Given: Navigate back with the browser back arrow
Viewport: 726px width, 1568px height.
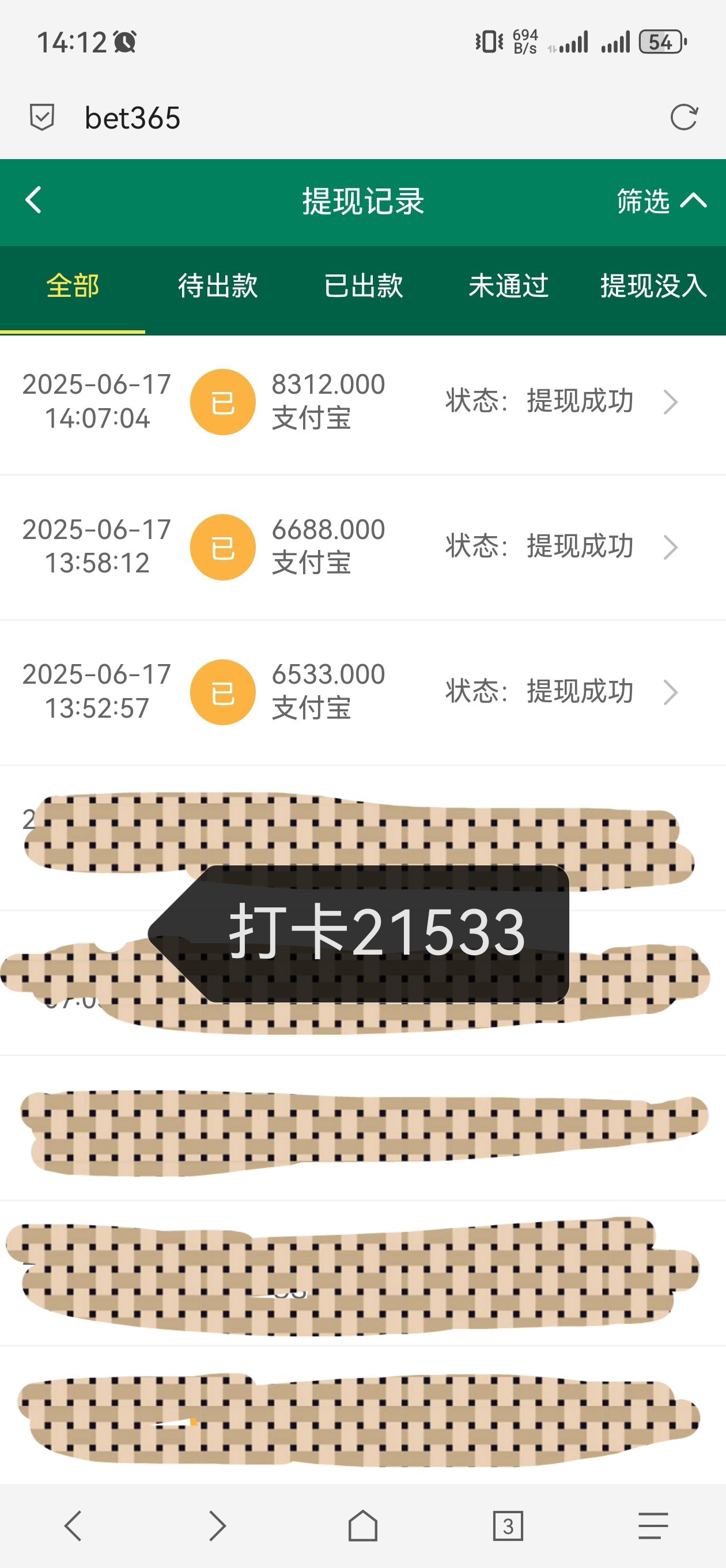Looking at the screenshot, I should (x=73, y=1525).
